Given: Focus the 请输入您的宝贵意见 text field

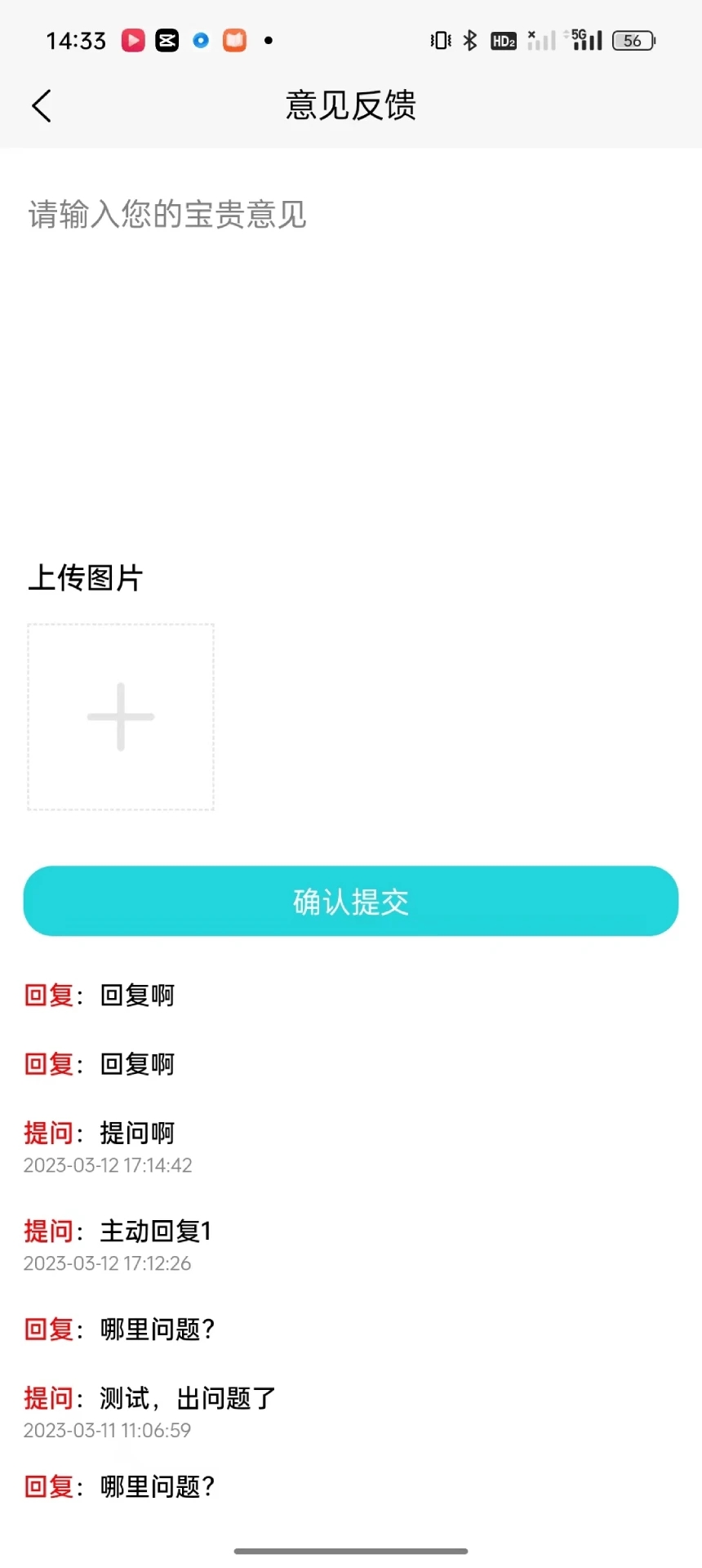Looking at the screenshot, I should click(351, 327).
